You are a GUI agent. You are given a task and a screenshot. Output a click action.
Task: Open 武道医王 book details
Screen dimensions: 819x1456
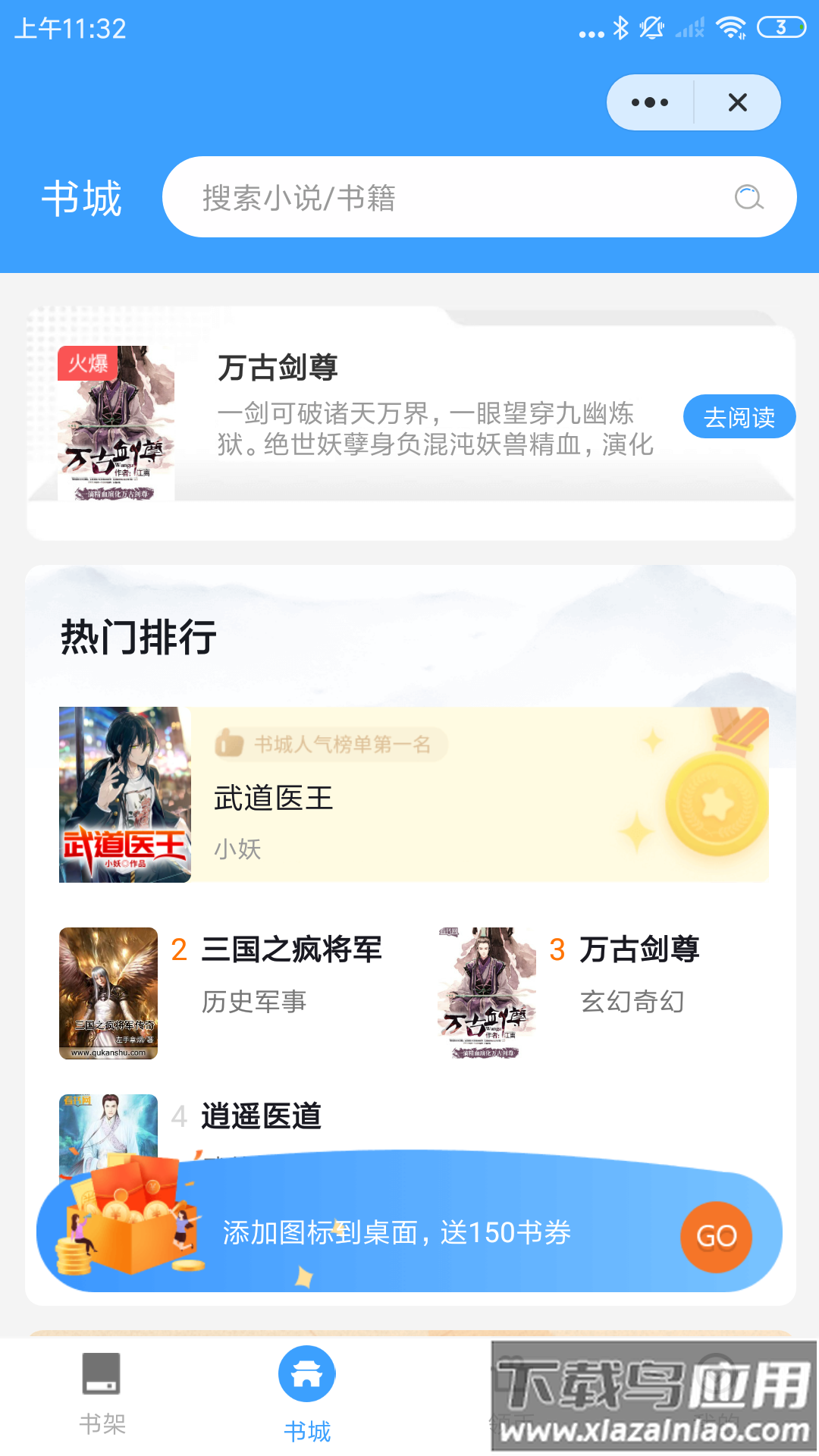273,799
